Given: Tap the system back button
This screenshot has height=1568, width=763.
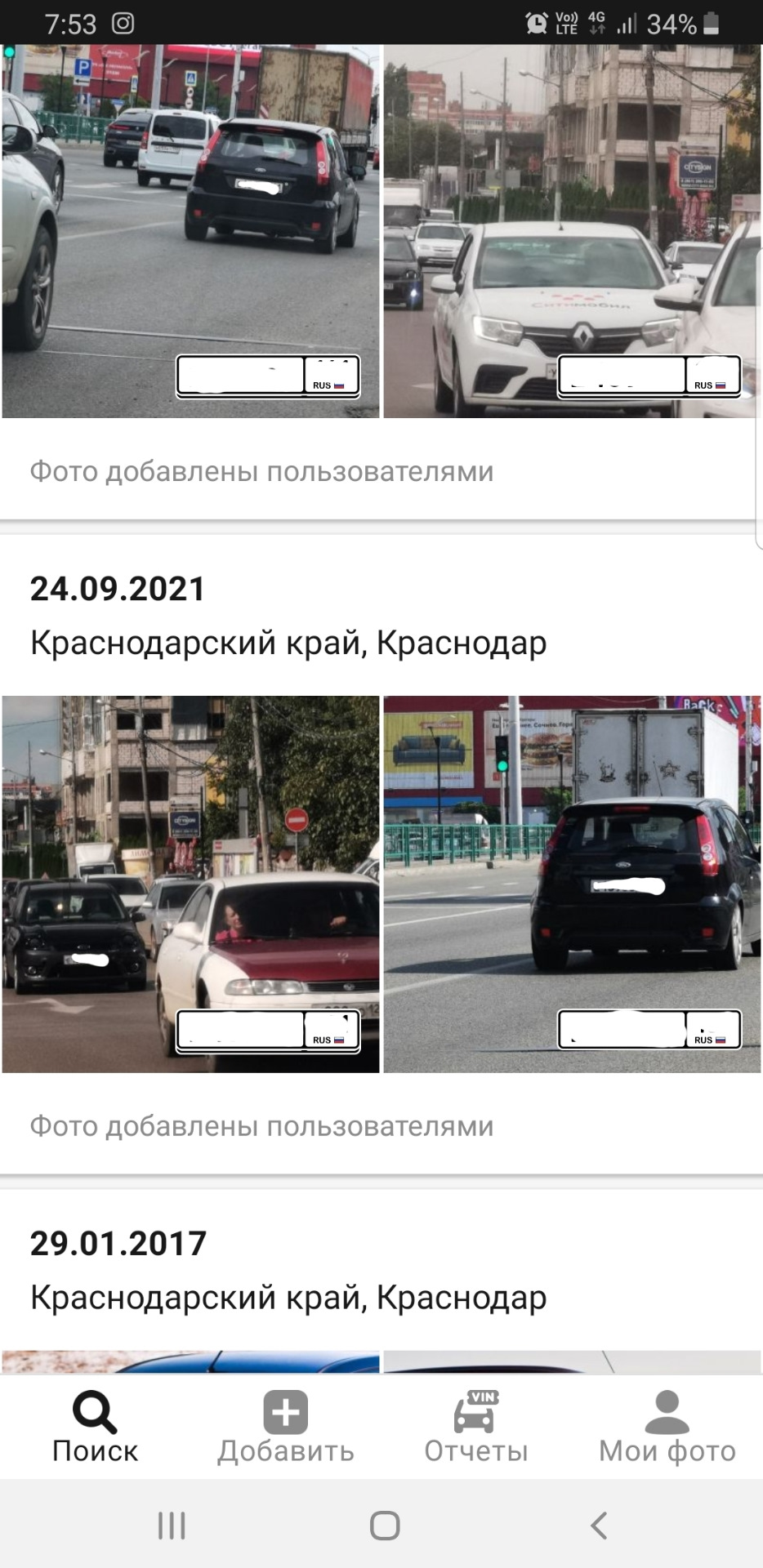Looking at the screenshot, I should pos(598,1525).
